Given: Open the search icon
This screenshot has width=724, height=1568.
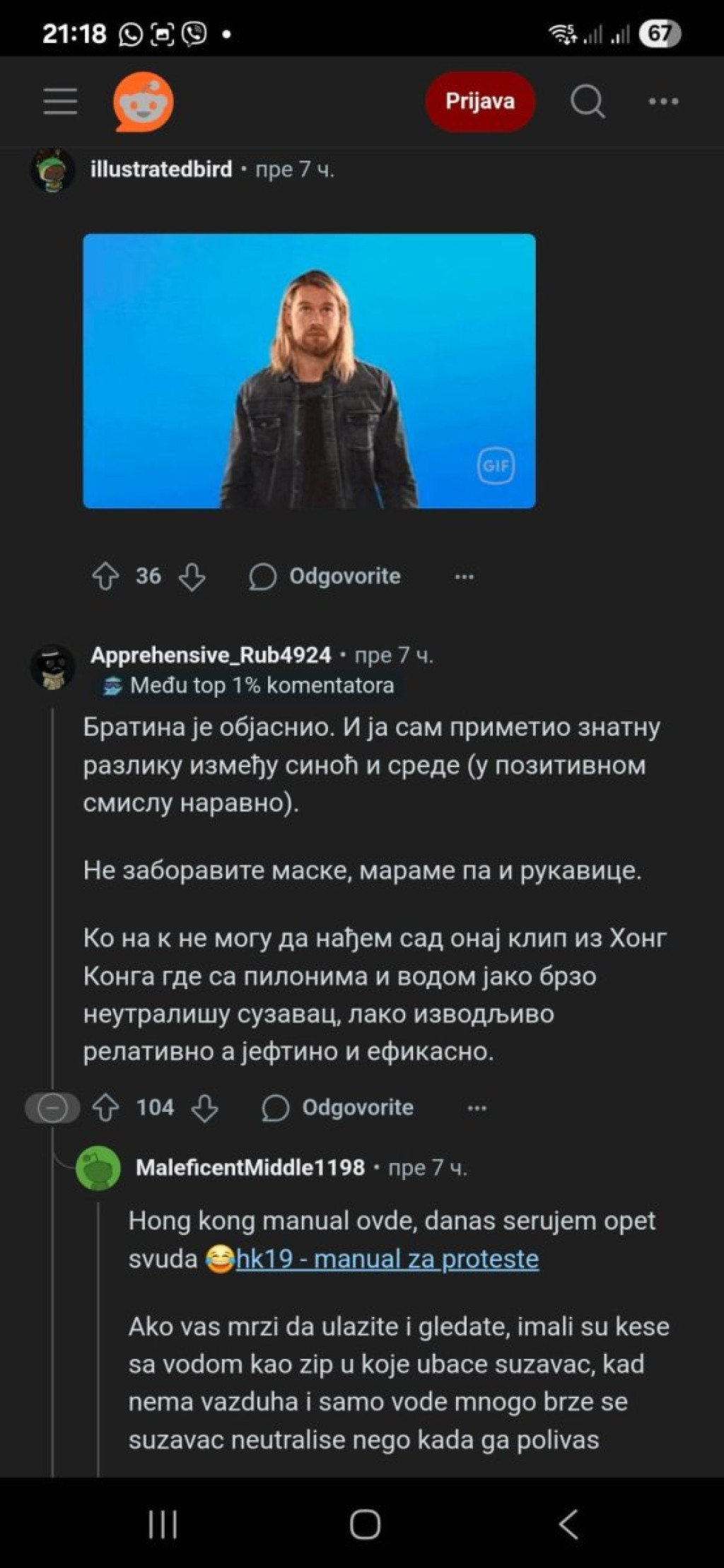Looking at the screenshot, I should click(x=588, y=102).
